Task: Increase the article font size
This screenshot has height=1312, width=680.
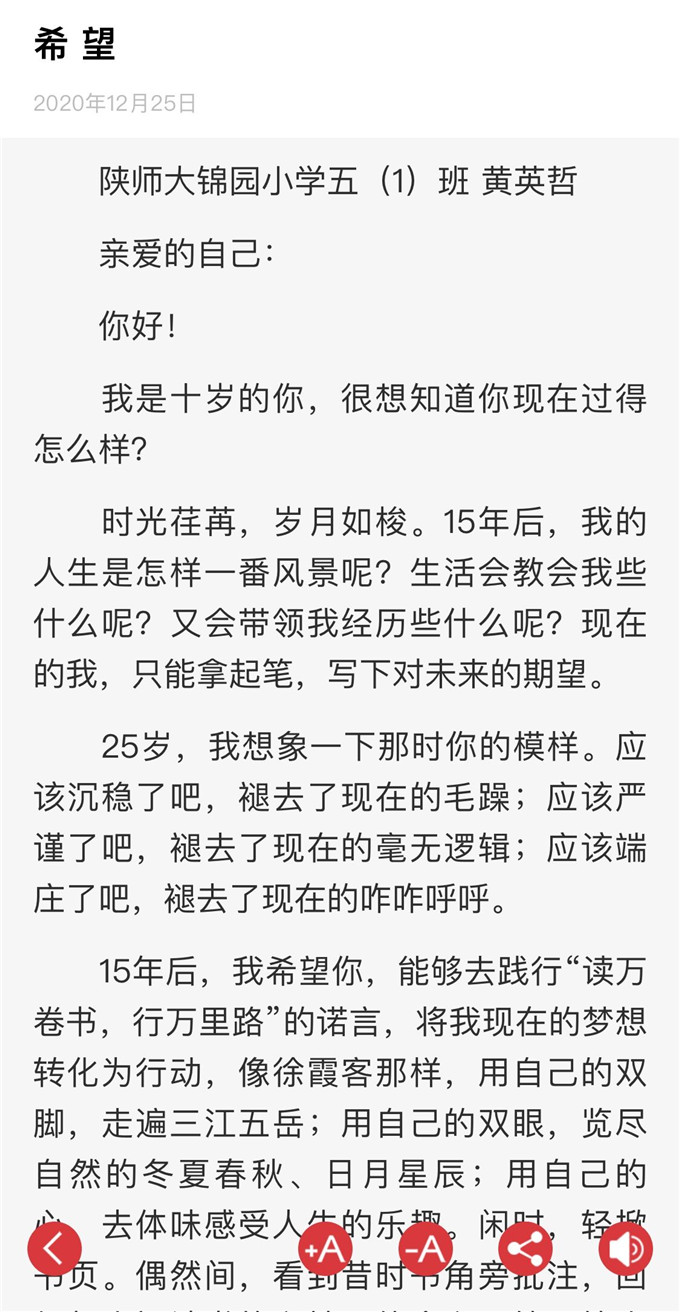Action: click(325, 1248)
